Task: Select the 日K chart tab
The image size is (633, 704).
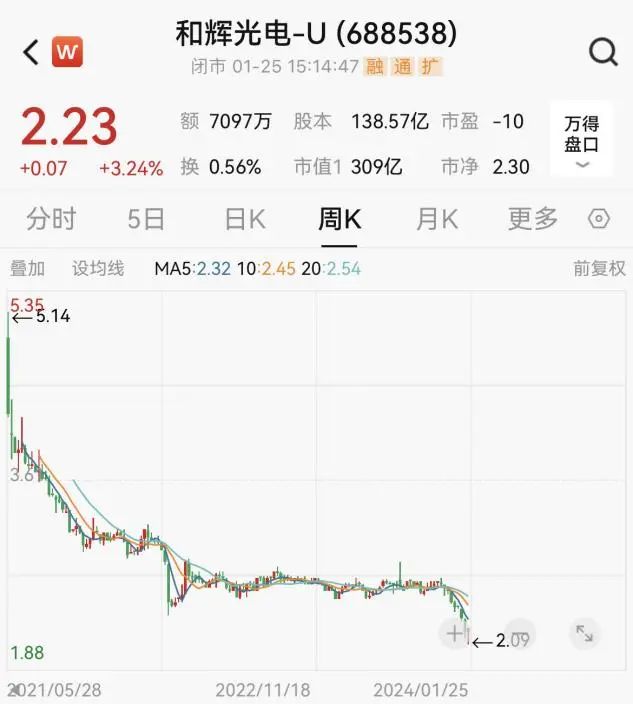Action: (x=244, y=219)
